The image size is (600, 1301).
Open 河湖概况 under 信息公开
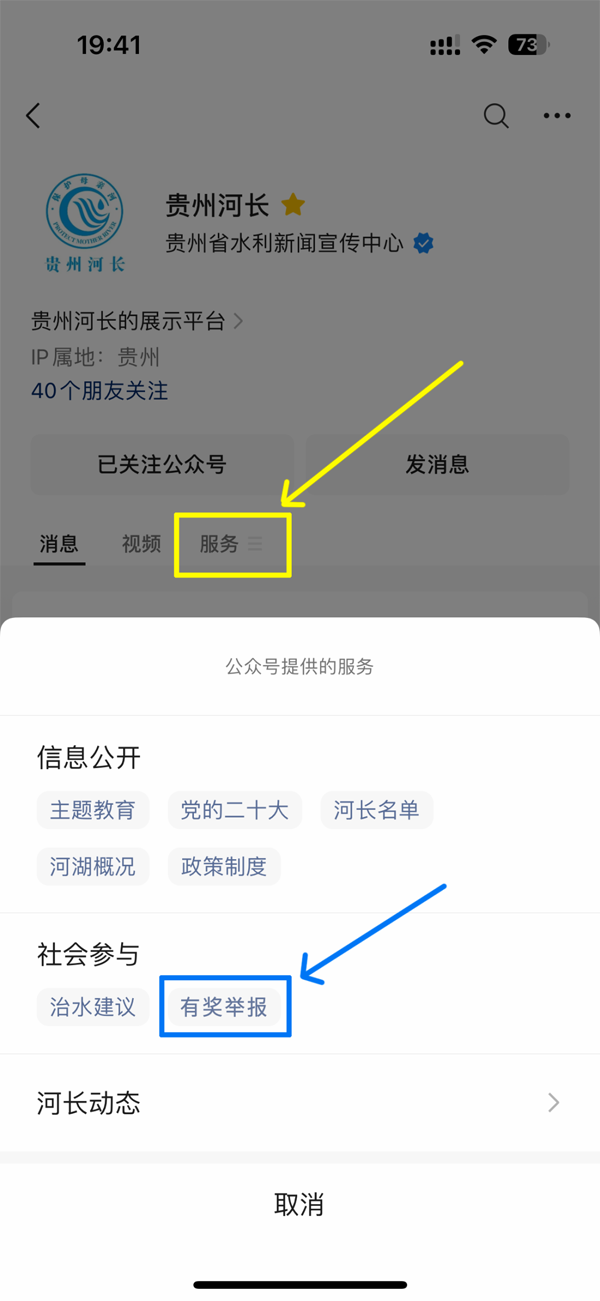pos(93,866)
